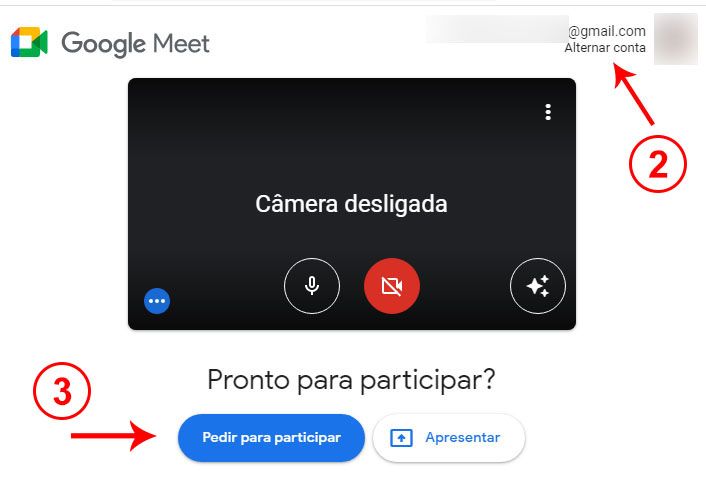Mute the microphone
This screenshot has height=493, width=706.
click(312, 287)
